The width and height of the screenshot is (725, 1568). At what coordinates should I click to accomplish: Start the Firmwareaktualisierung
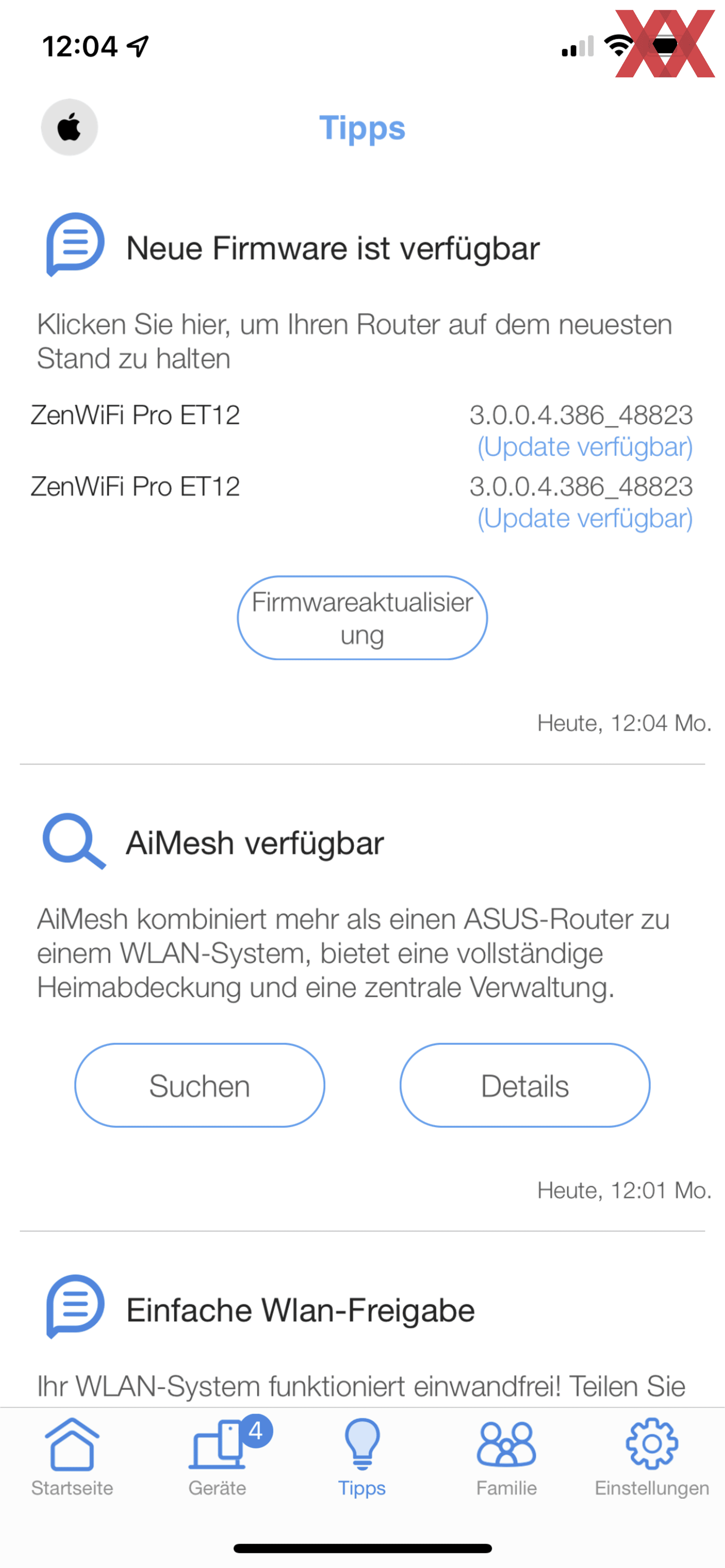click(x=362, y=618)
